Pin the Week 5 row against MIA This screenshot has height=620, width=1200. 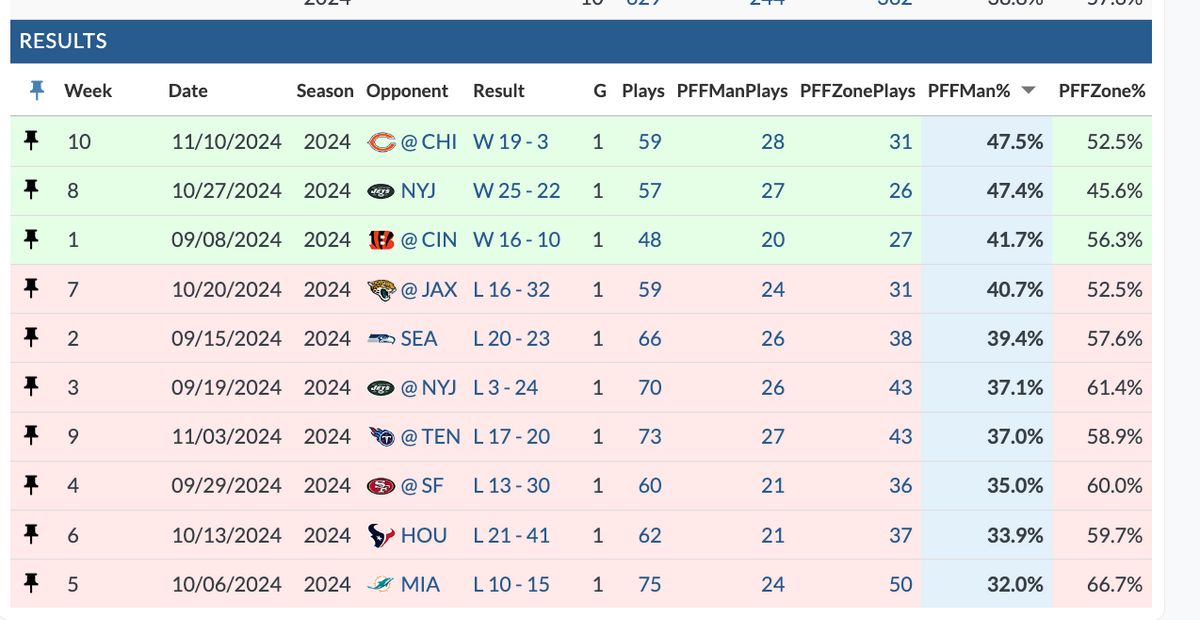coord(31,584)
